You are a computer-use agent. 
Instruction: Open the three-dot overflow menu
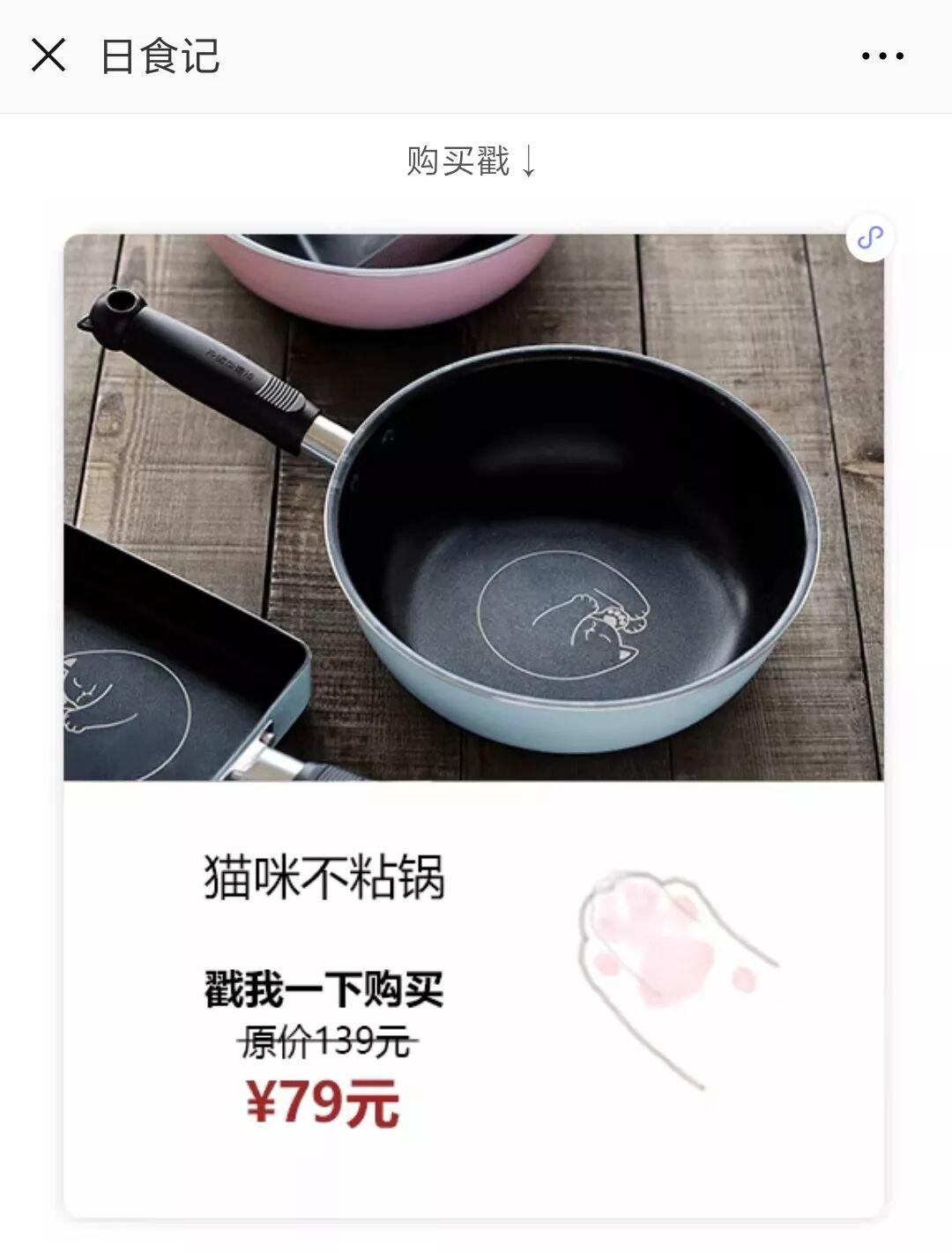coord(882,56)
